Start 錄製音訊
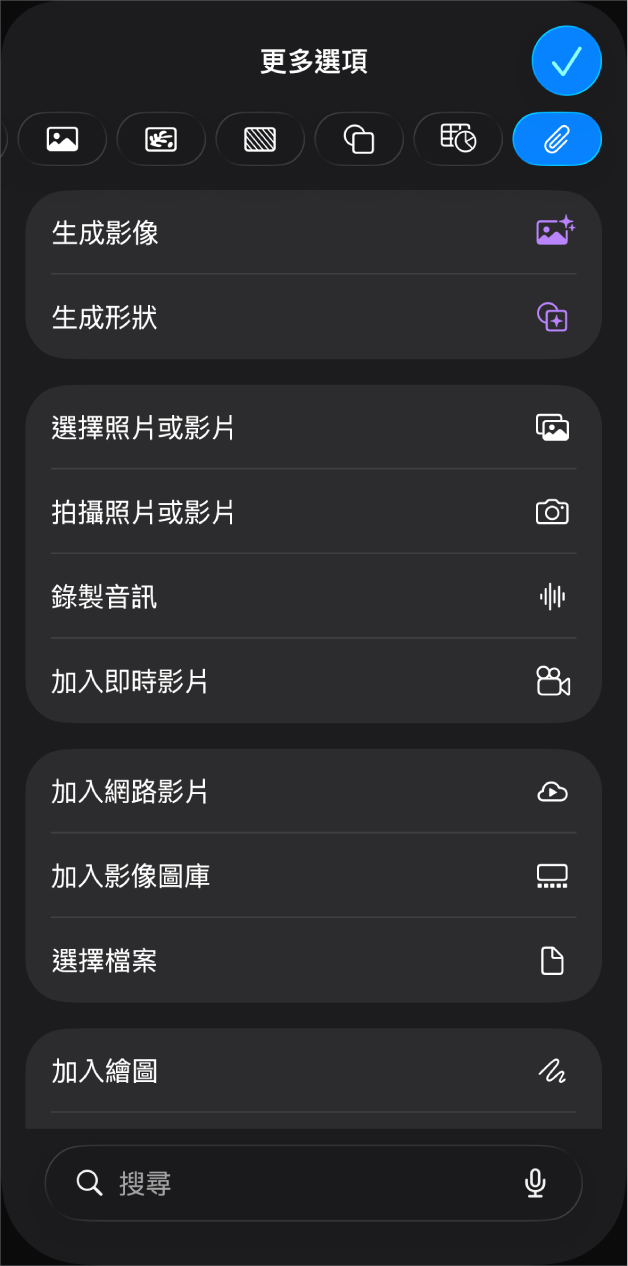 (x=314, y=598)
